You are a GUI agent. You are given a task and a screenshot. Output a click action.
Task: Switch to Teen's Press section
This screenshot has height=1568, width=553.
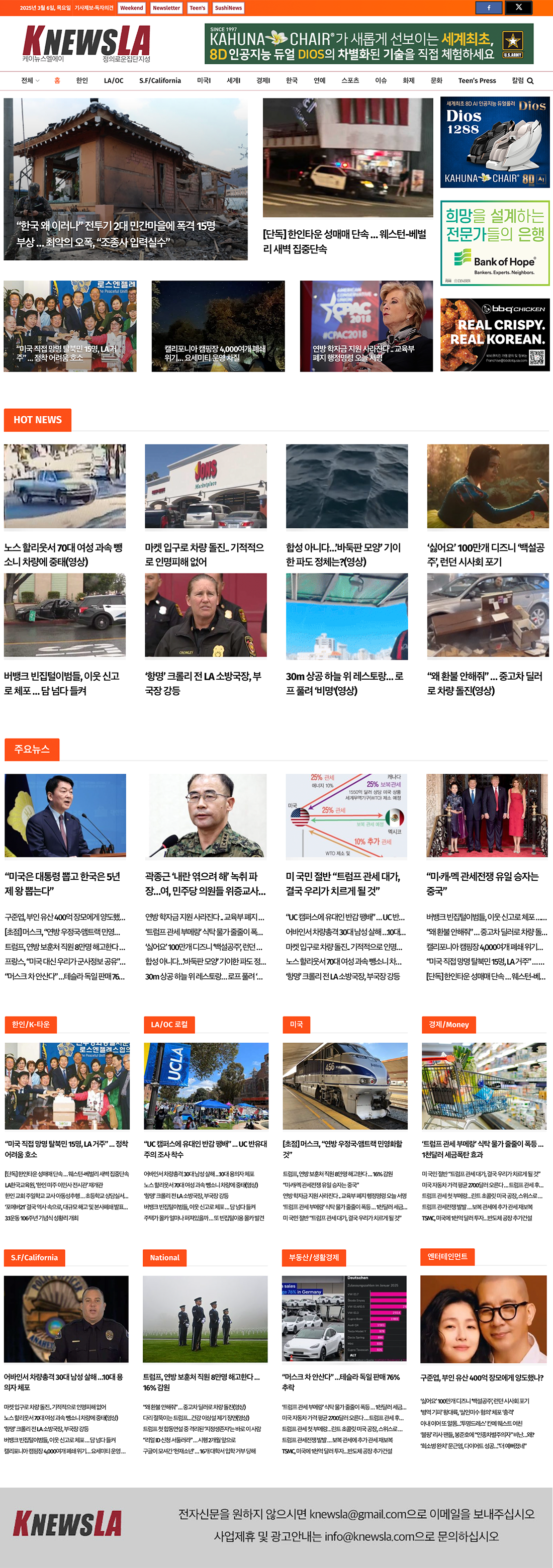click(476, 81)
